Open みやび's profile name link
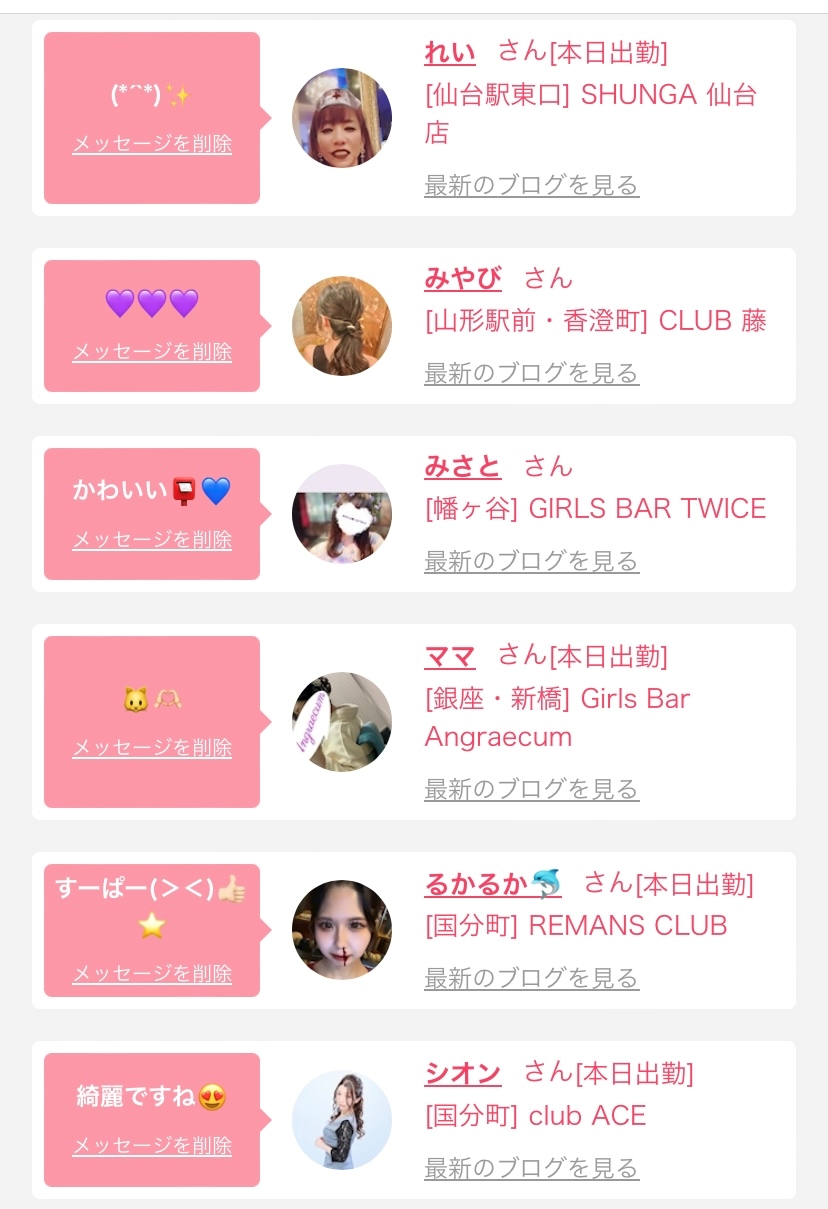 tap(462, 279)
